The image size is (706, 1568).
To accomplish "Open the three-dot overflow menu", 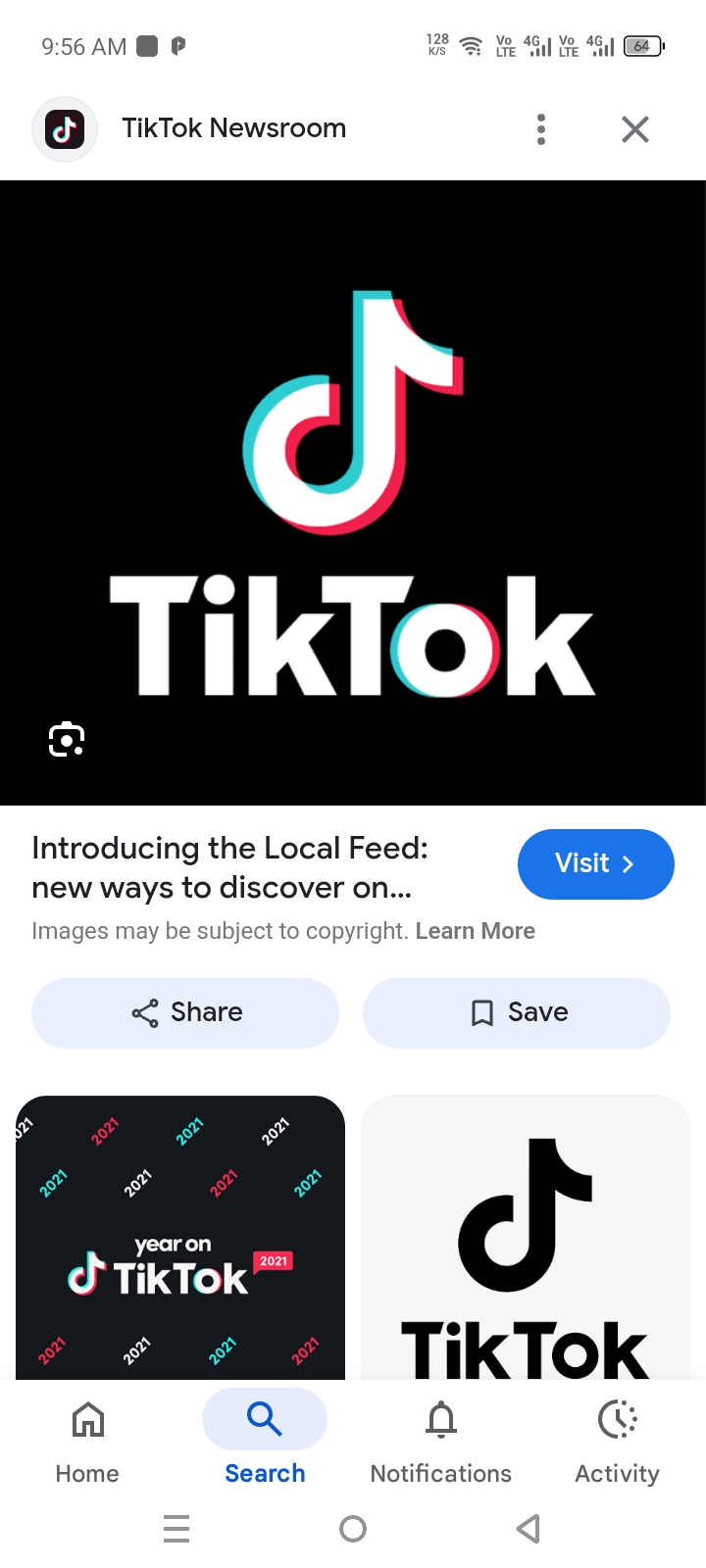I will [540, 128].
